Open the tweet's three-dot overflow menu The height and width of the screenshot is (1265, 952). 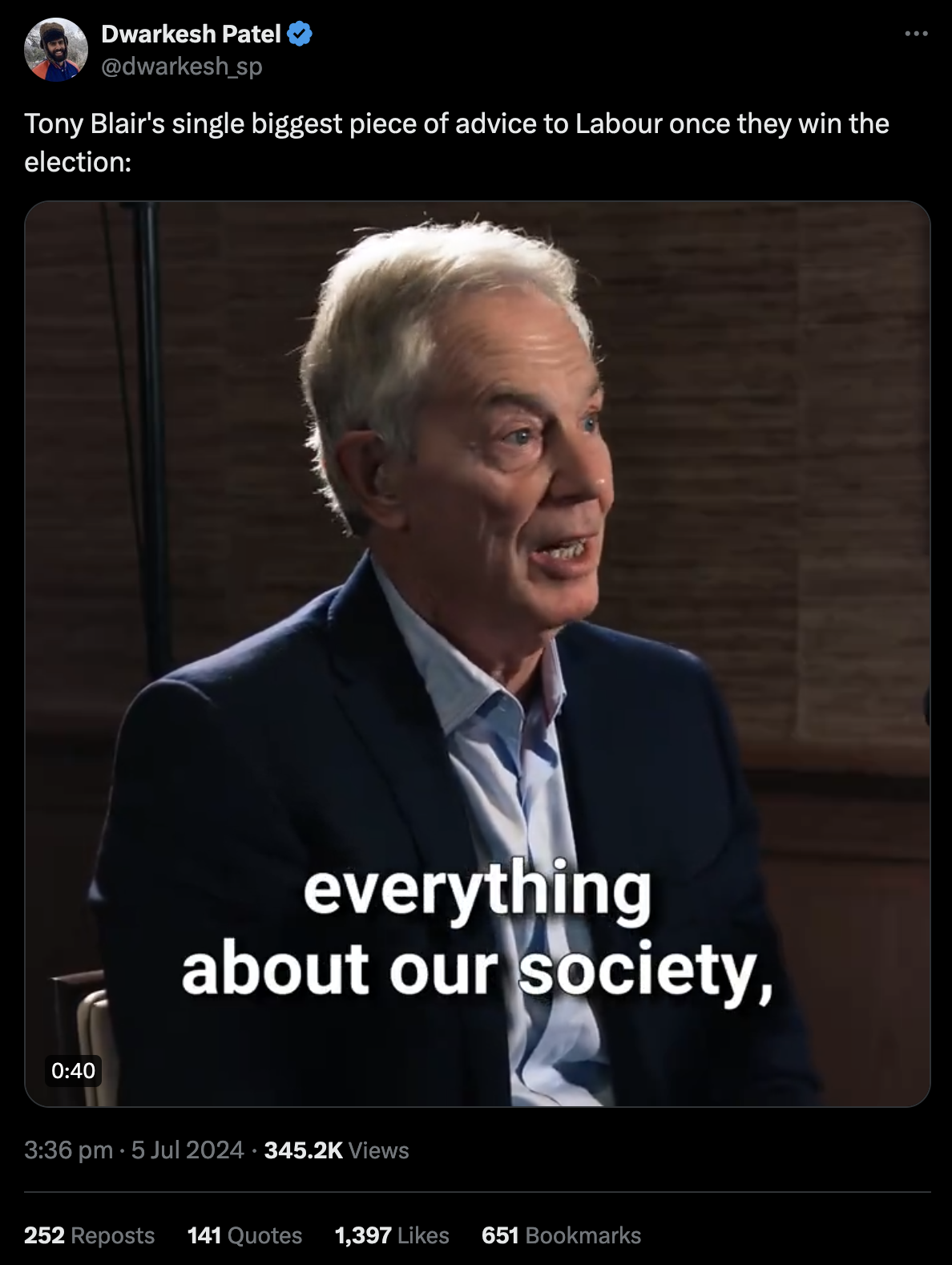(915, 34)
